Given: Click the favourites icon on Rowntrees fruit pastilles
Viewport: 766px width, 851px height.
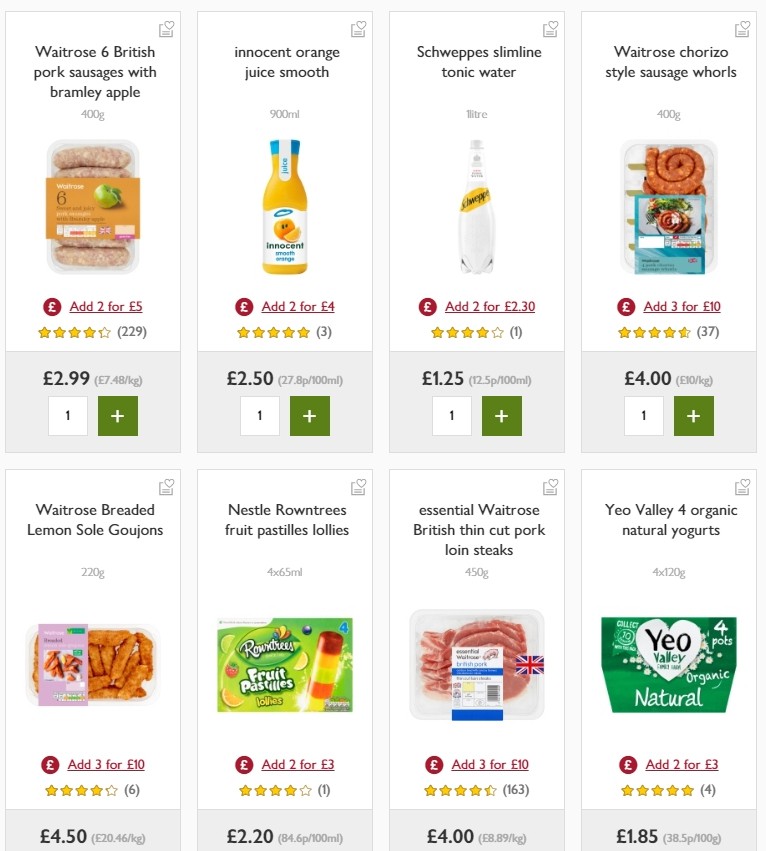Looking at the screenshot, I should click(x=358, y=487).
